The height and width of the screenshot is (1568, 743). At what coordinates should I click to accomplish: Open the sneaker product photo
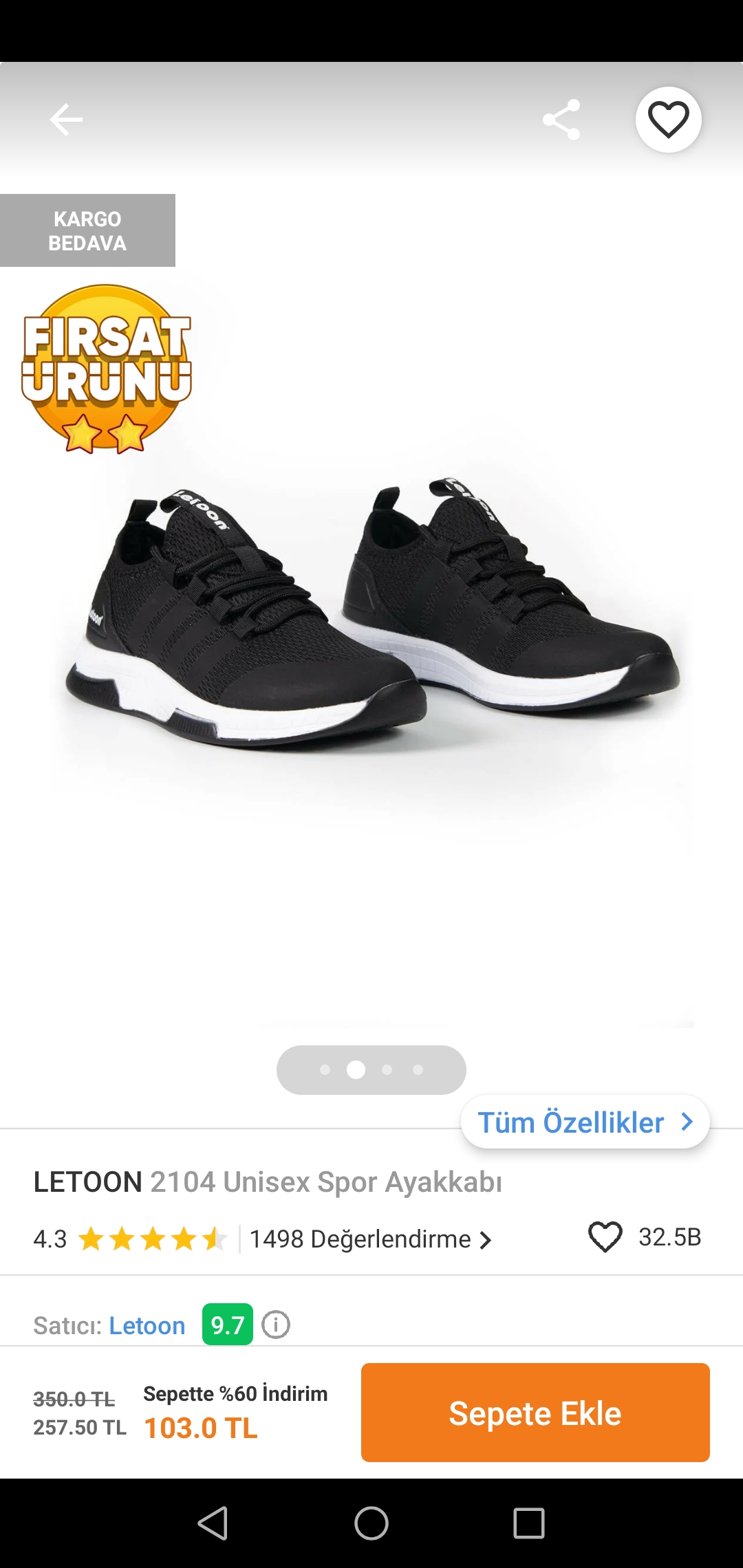click(x=371, y=619)
